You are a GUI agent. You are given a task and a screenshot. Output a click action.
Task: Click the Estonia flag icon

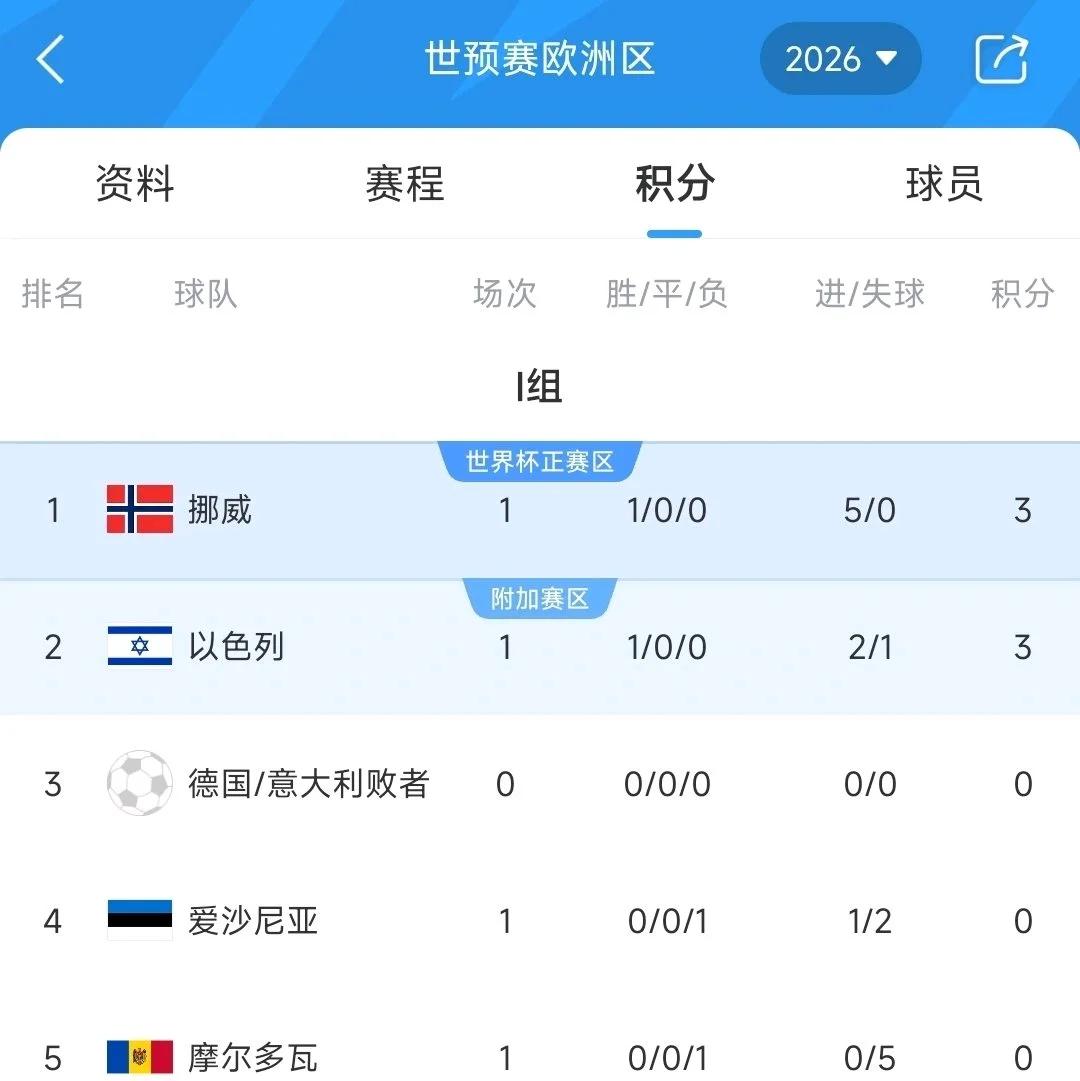tap(140, 921)
